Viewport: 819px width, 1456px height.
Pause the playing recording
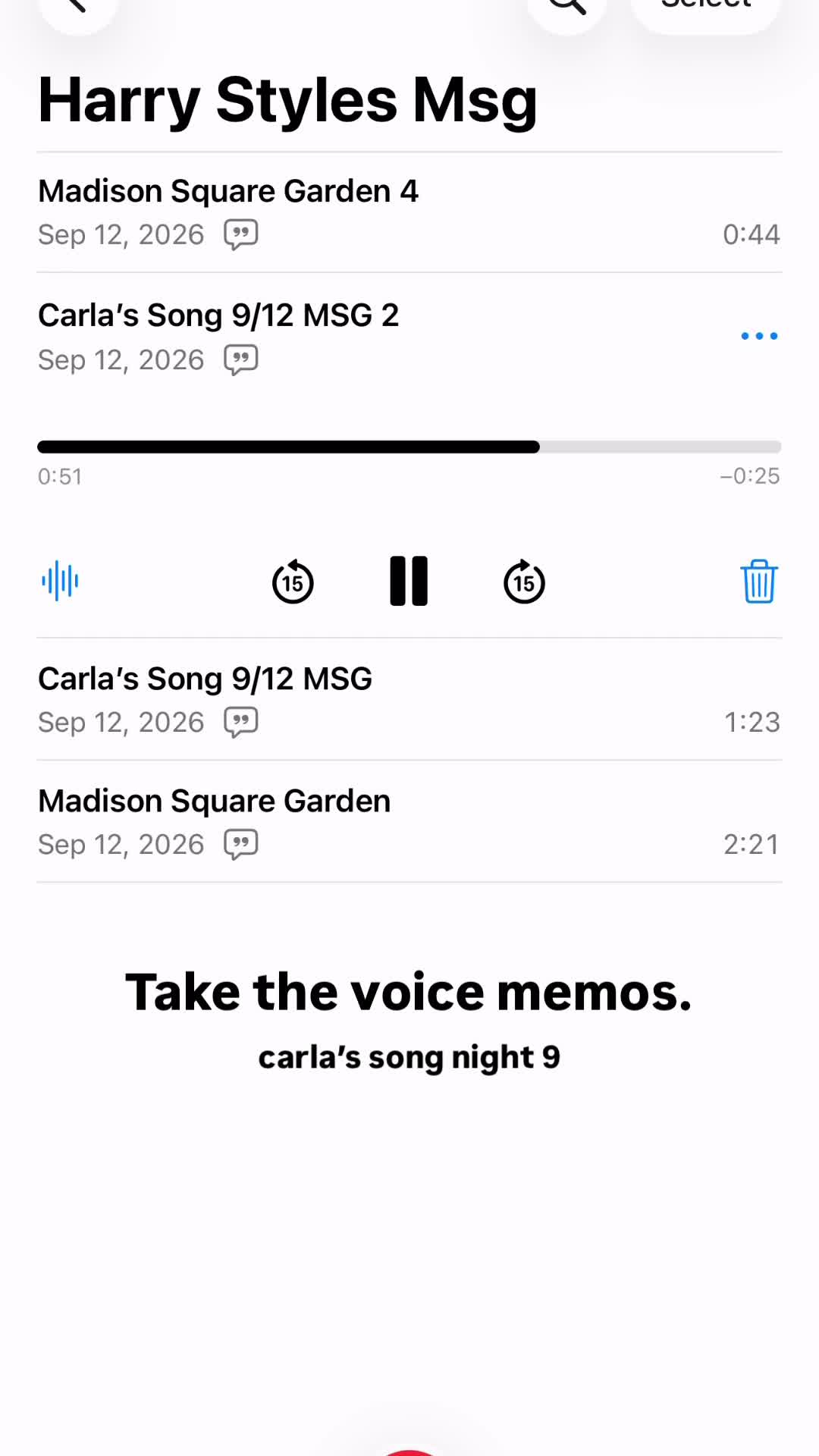[x=409, y=582]
